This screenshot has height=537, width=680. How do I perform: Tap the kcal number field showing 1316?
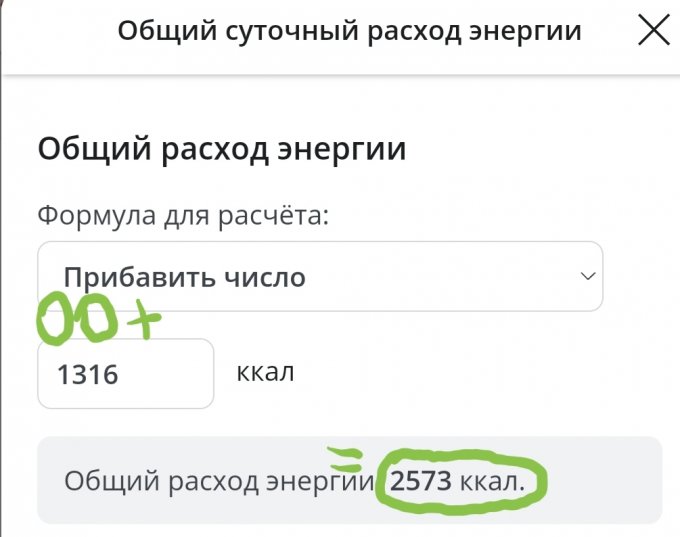click(125, 374)
